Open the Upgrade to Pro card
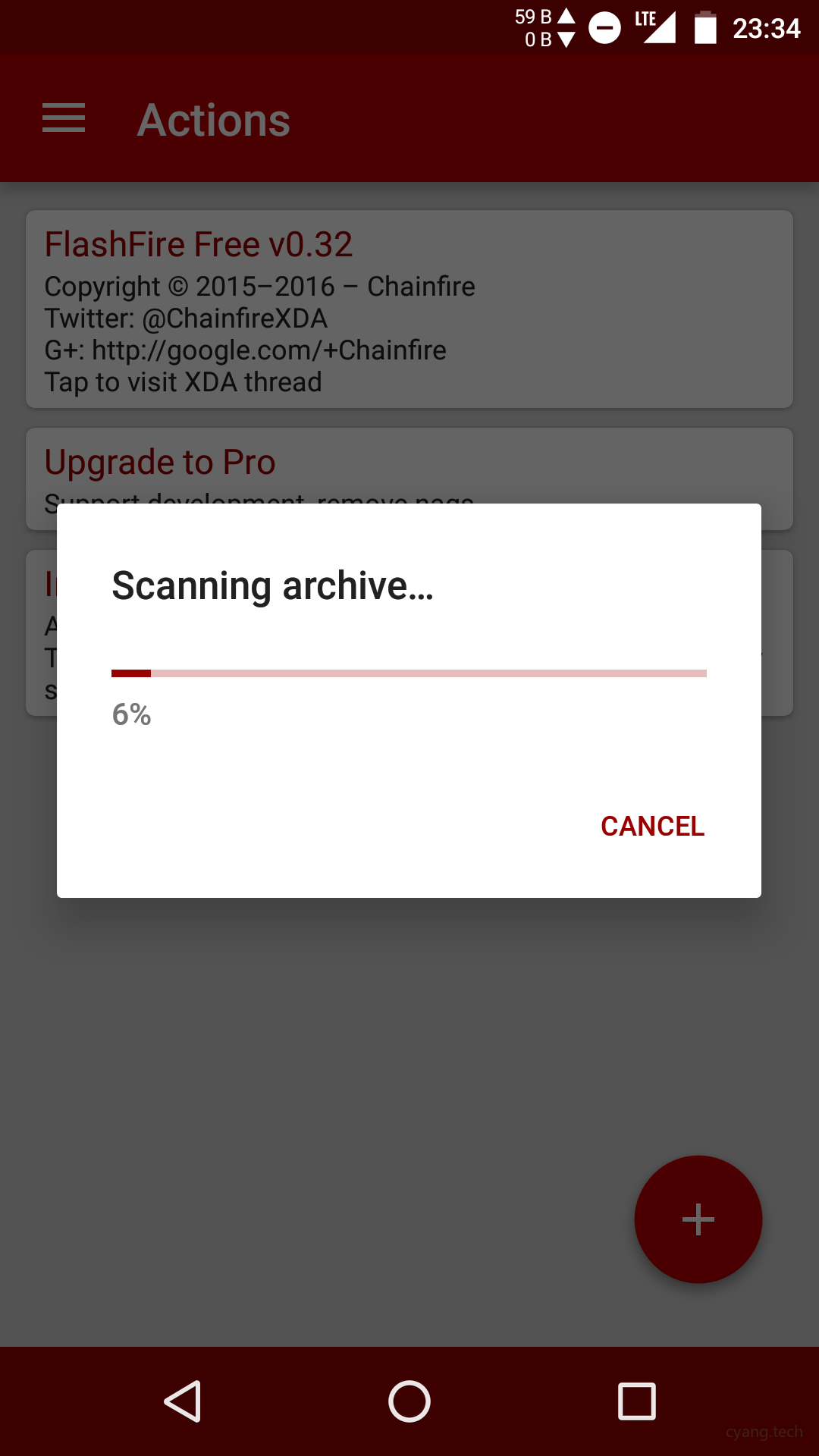The height and width of the screenshot is (1456, 819). pyautogui.click(x=409, y=464)
